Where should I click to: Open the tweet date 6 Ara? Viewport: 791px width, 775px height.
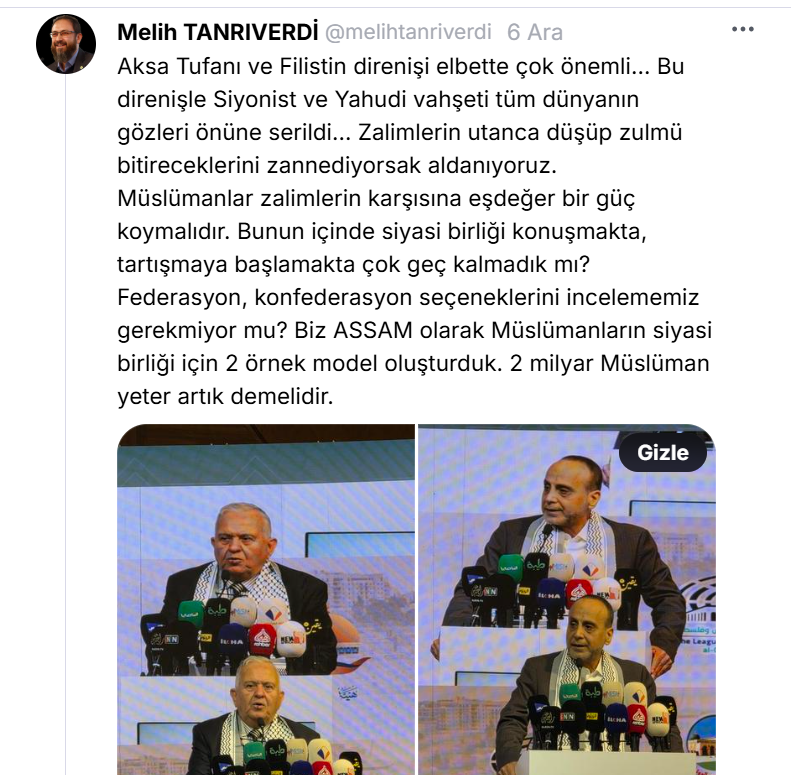coord(534,32)
